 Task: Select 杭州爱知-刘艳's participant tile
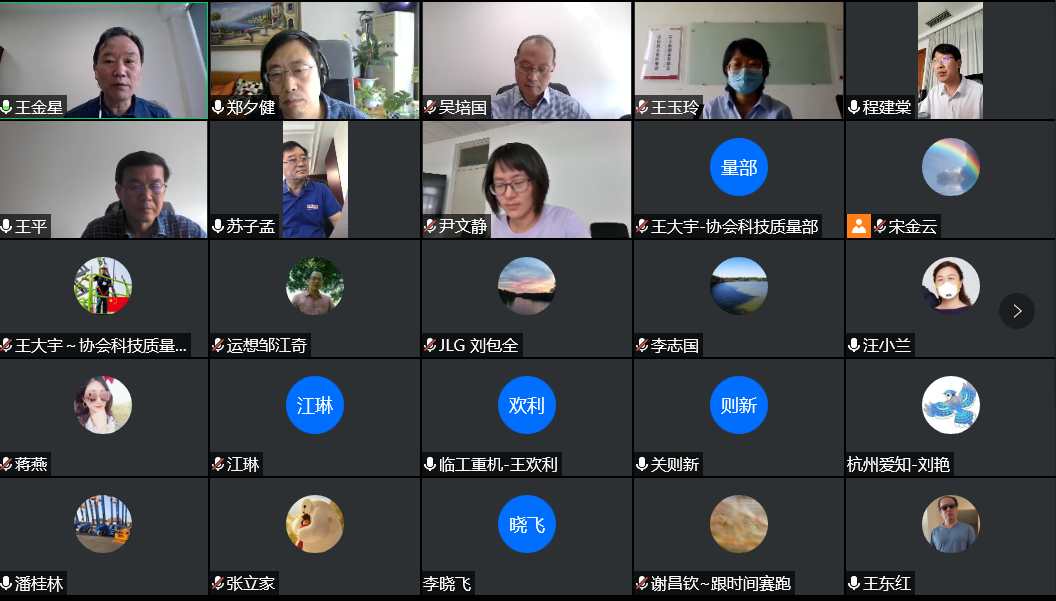950,417
